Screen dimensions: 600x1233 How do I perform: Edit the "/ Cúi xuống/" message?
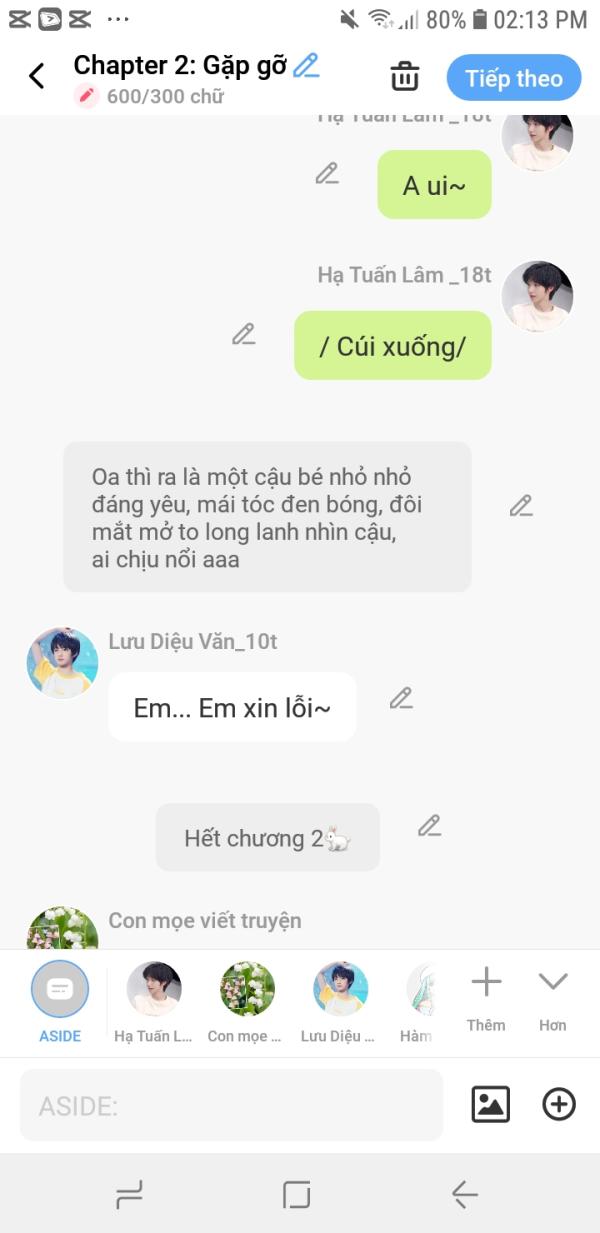(x=243, y=334)
